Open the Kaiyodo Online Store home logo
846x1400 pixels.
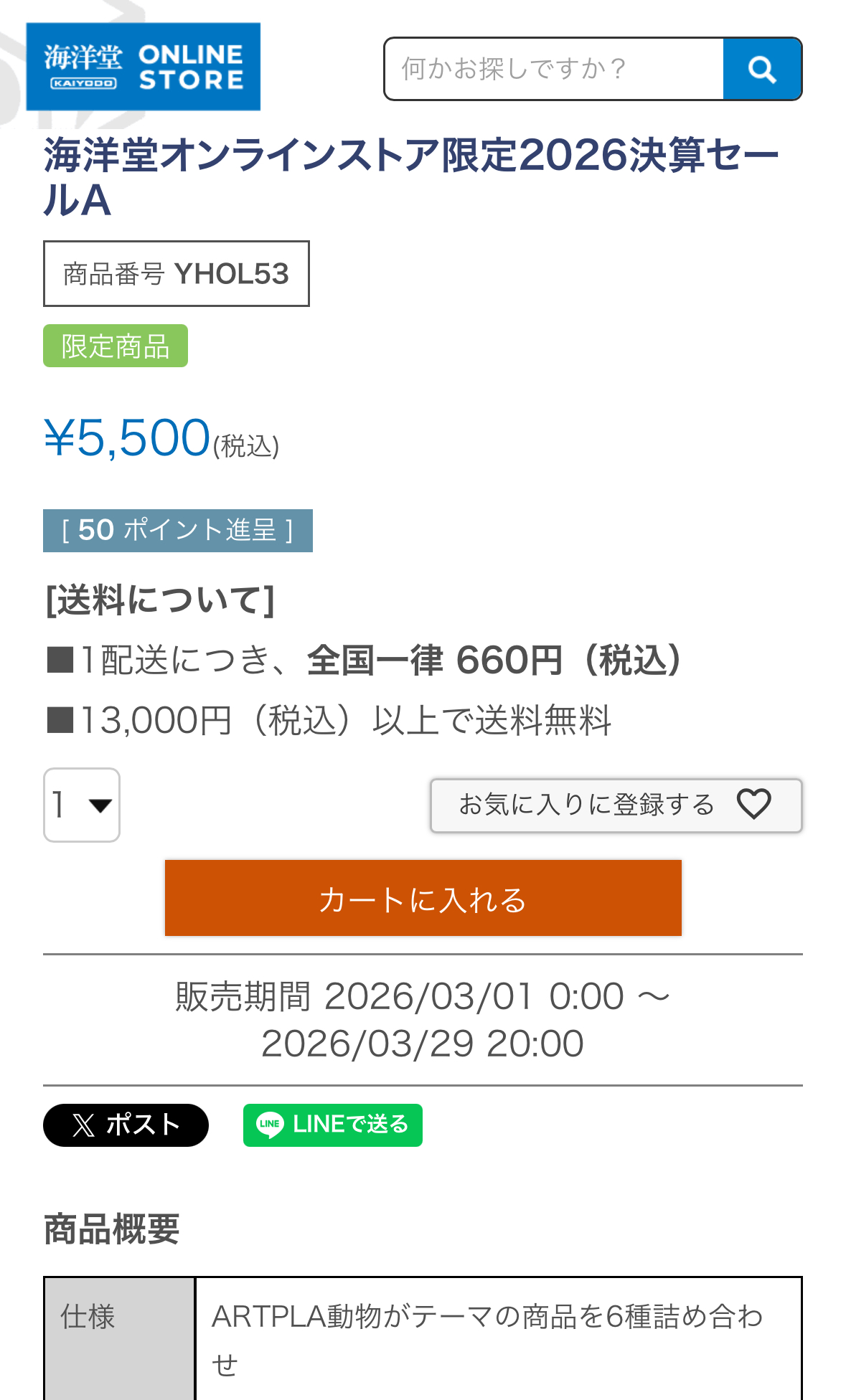coord(143,67)
